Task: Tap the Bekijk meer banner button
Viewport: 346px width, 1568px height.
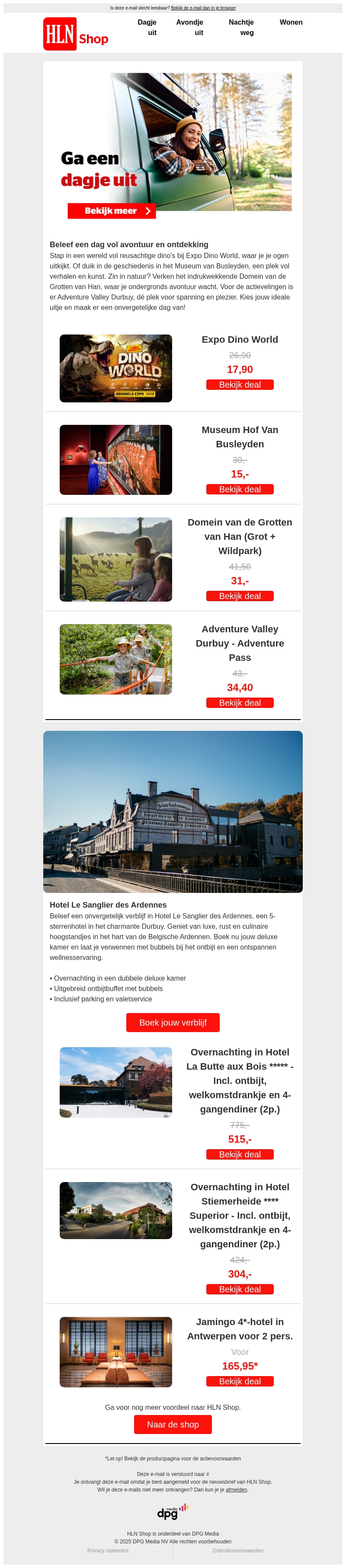Action: 112,210
